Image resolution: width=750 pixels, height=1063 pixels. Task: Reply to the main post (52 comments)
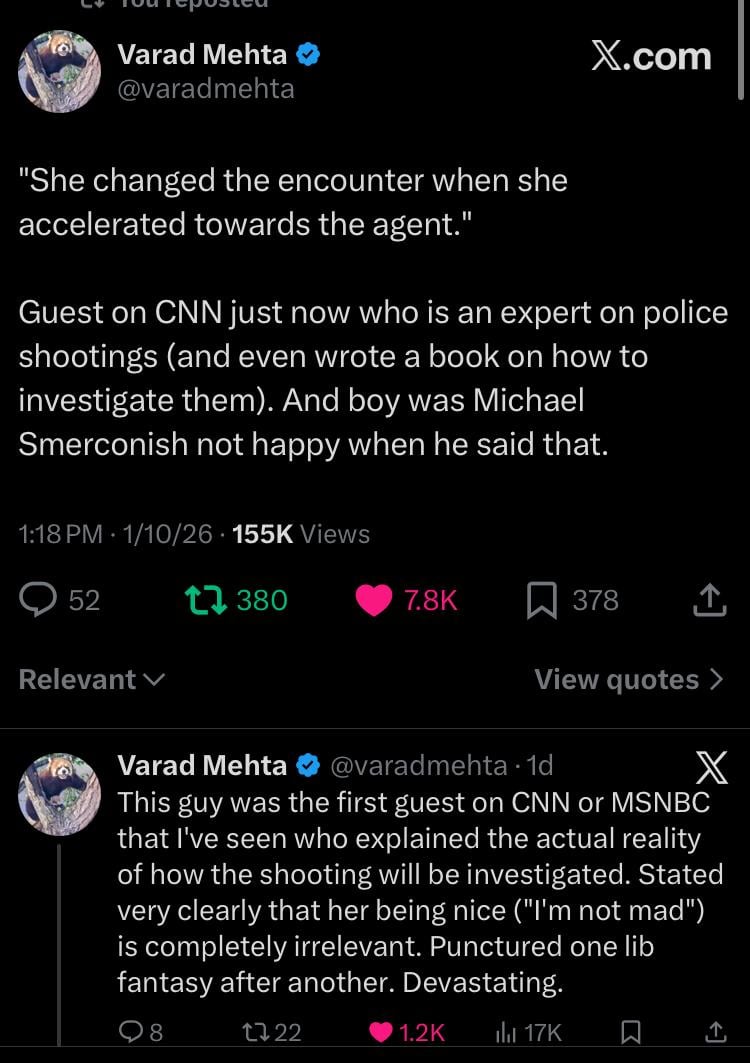(40, 600)
